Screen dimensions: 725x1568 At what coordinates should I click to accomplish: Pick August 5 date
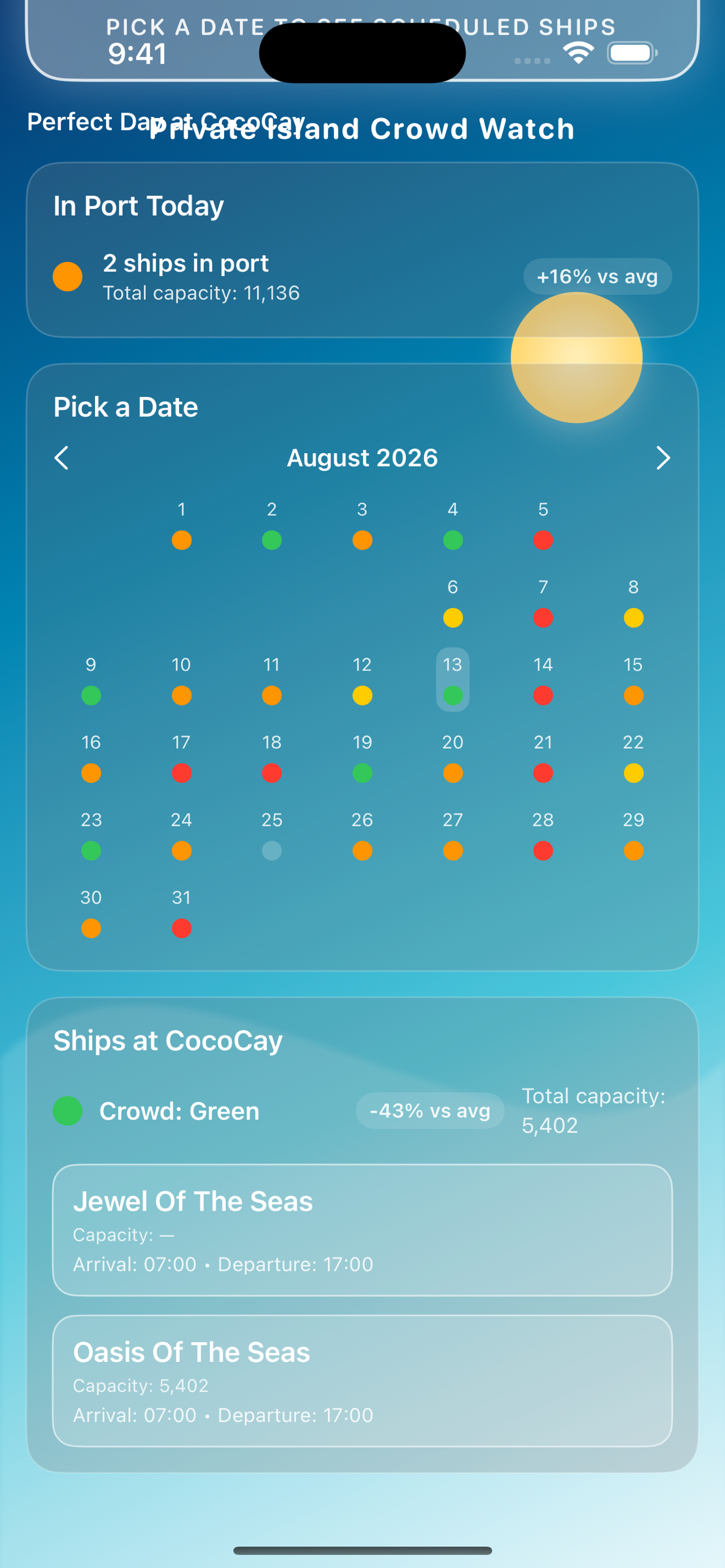click(543, 524)
